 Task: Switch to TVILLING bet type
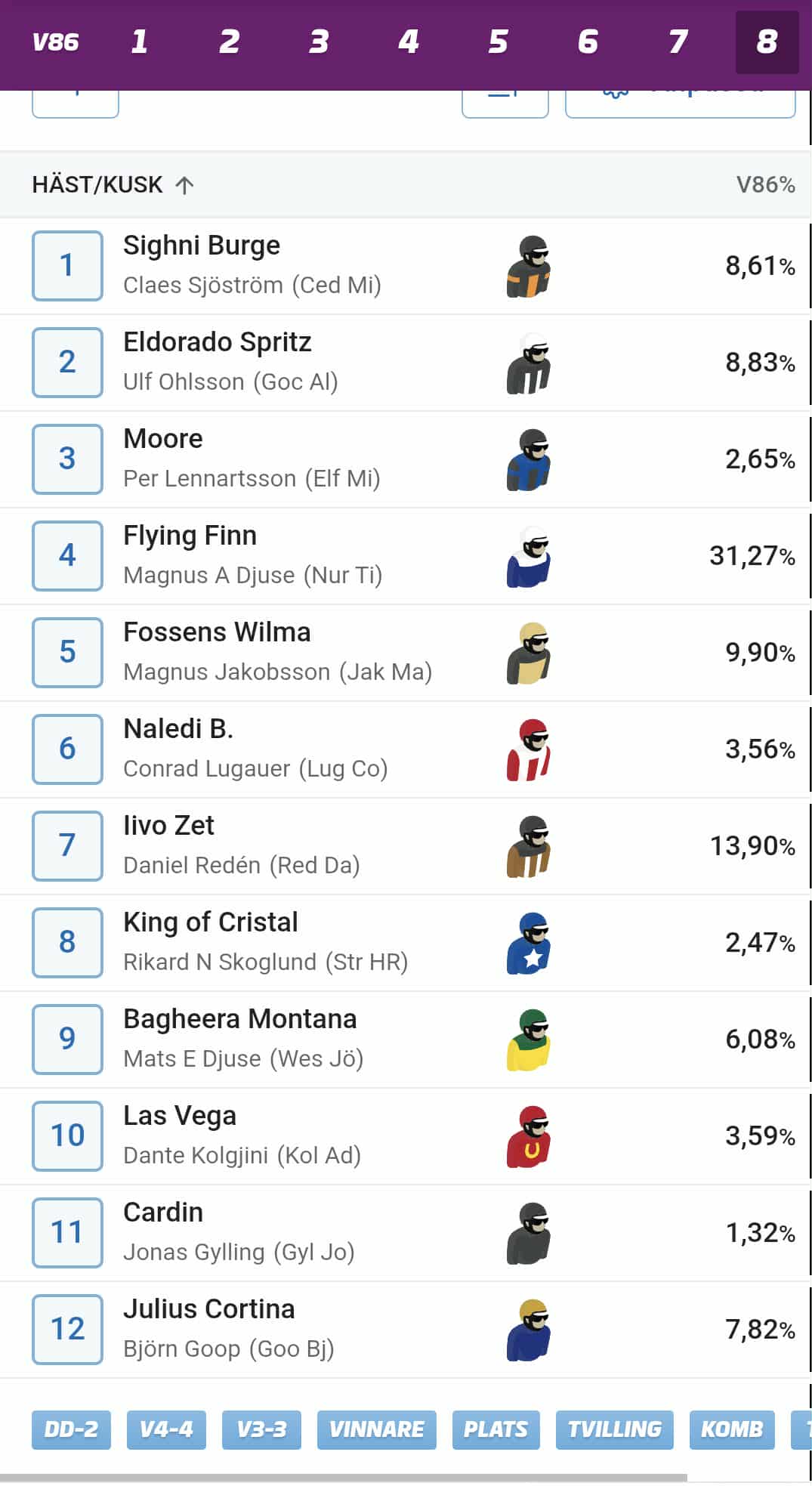pos(614,1429)
